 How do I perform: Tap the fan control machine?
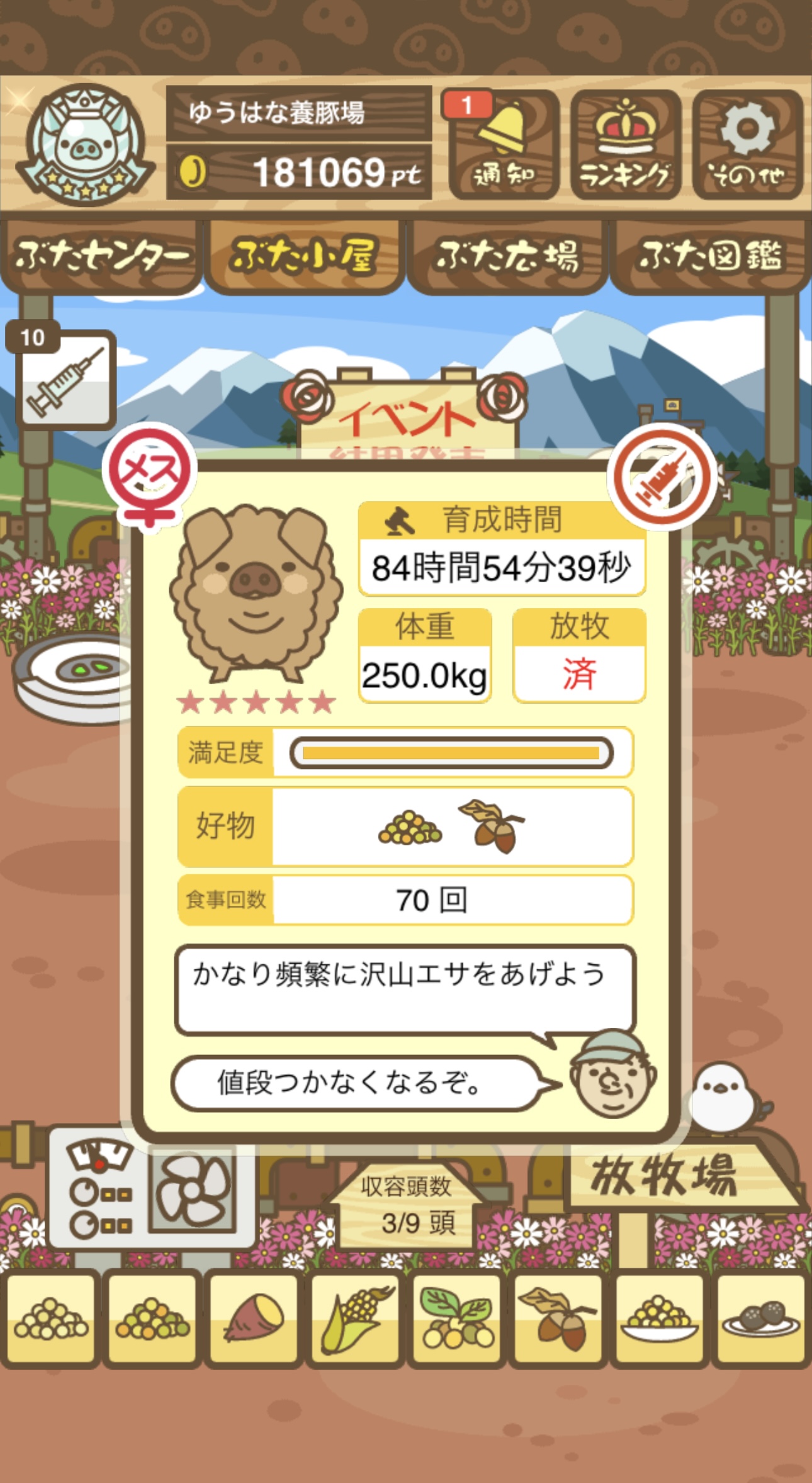click(x=151, y=1191)
